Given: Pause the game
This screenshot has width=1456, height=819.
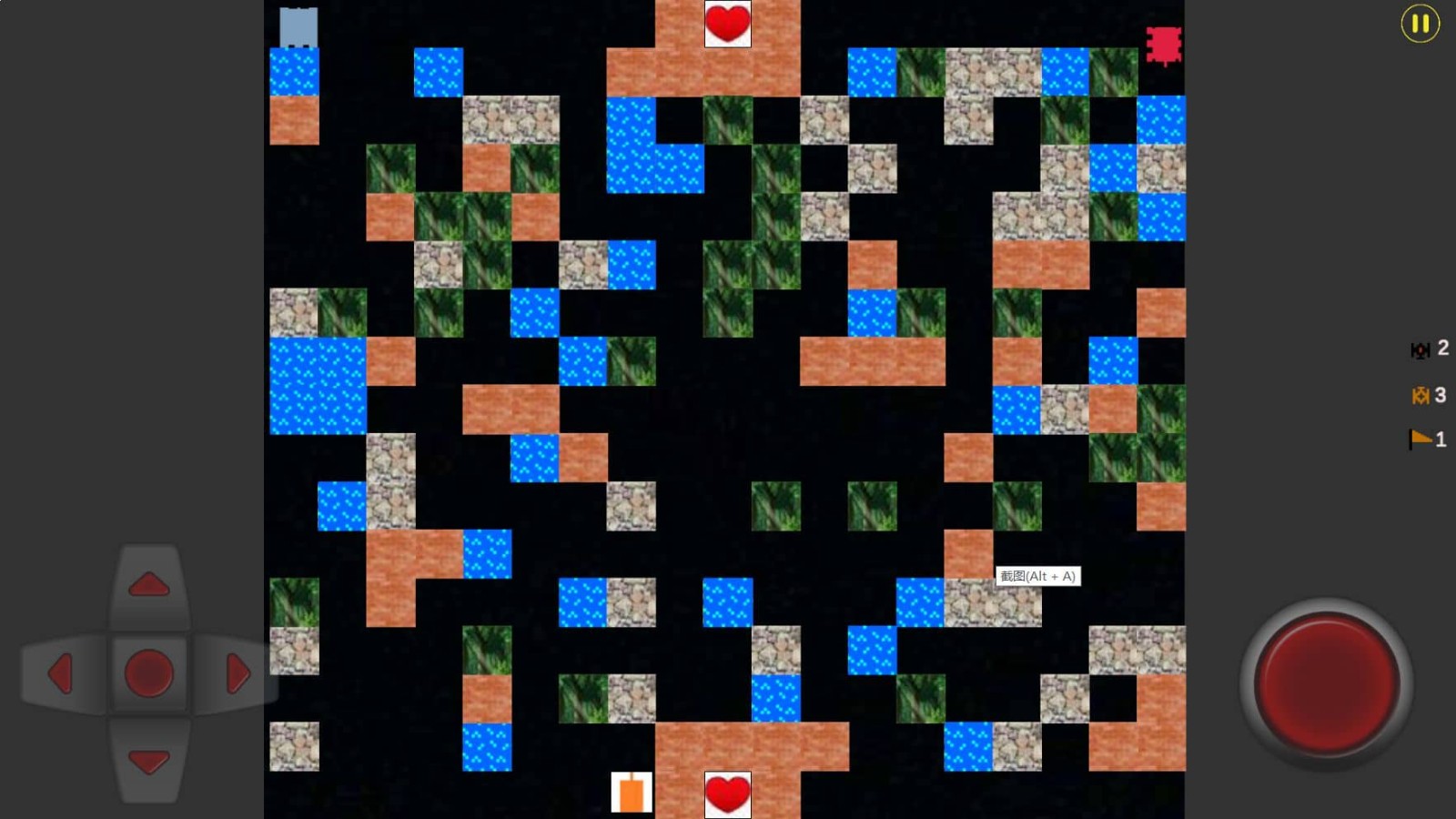Looking at the screenshot, I should pos(1420,24).
